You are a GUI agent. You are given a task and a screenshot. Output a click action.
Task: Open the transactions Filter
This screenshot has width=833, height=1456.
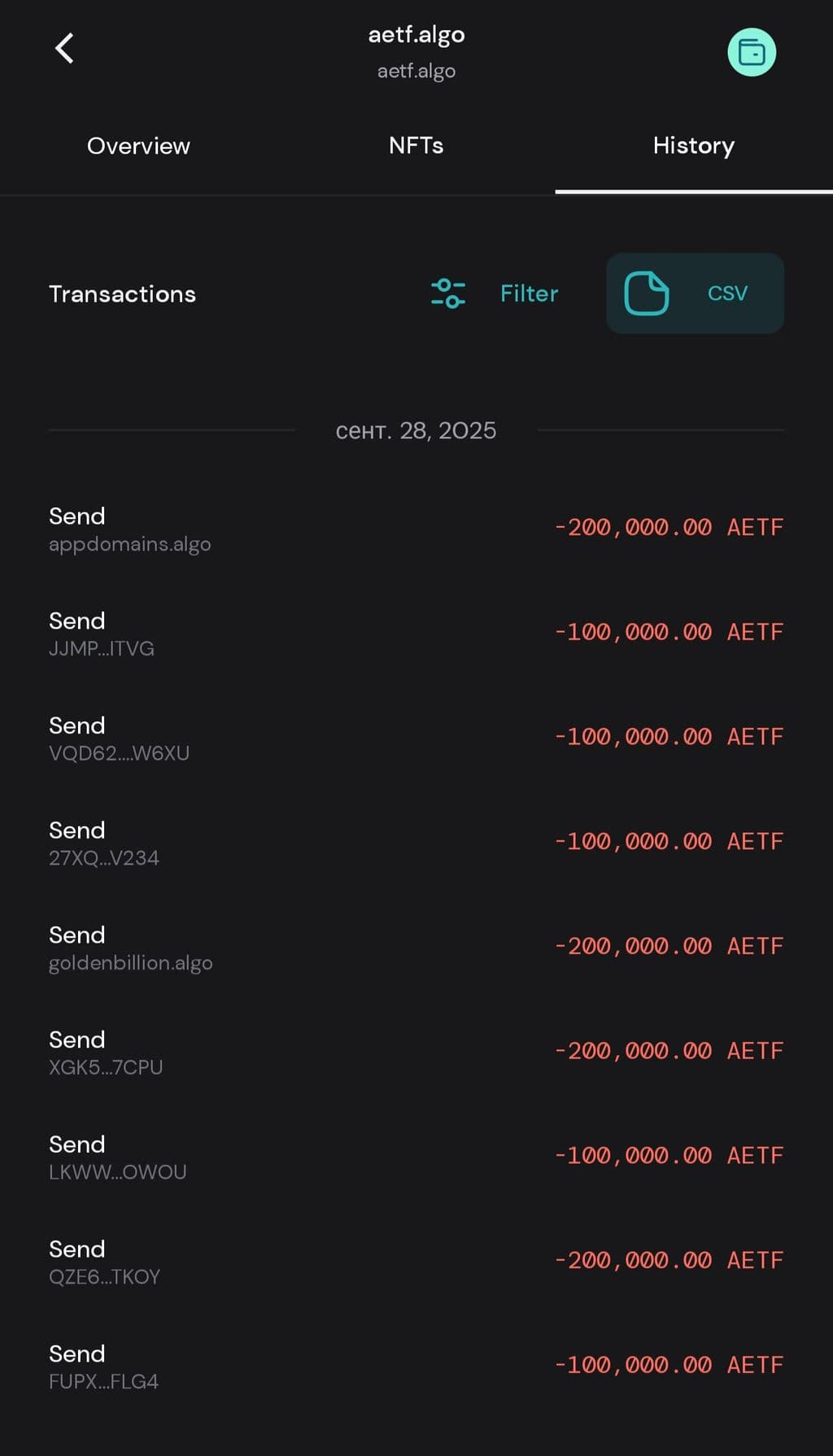click(495, 294)
